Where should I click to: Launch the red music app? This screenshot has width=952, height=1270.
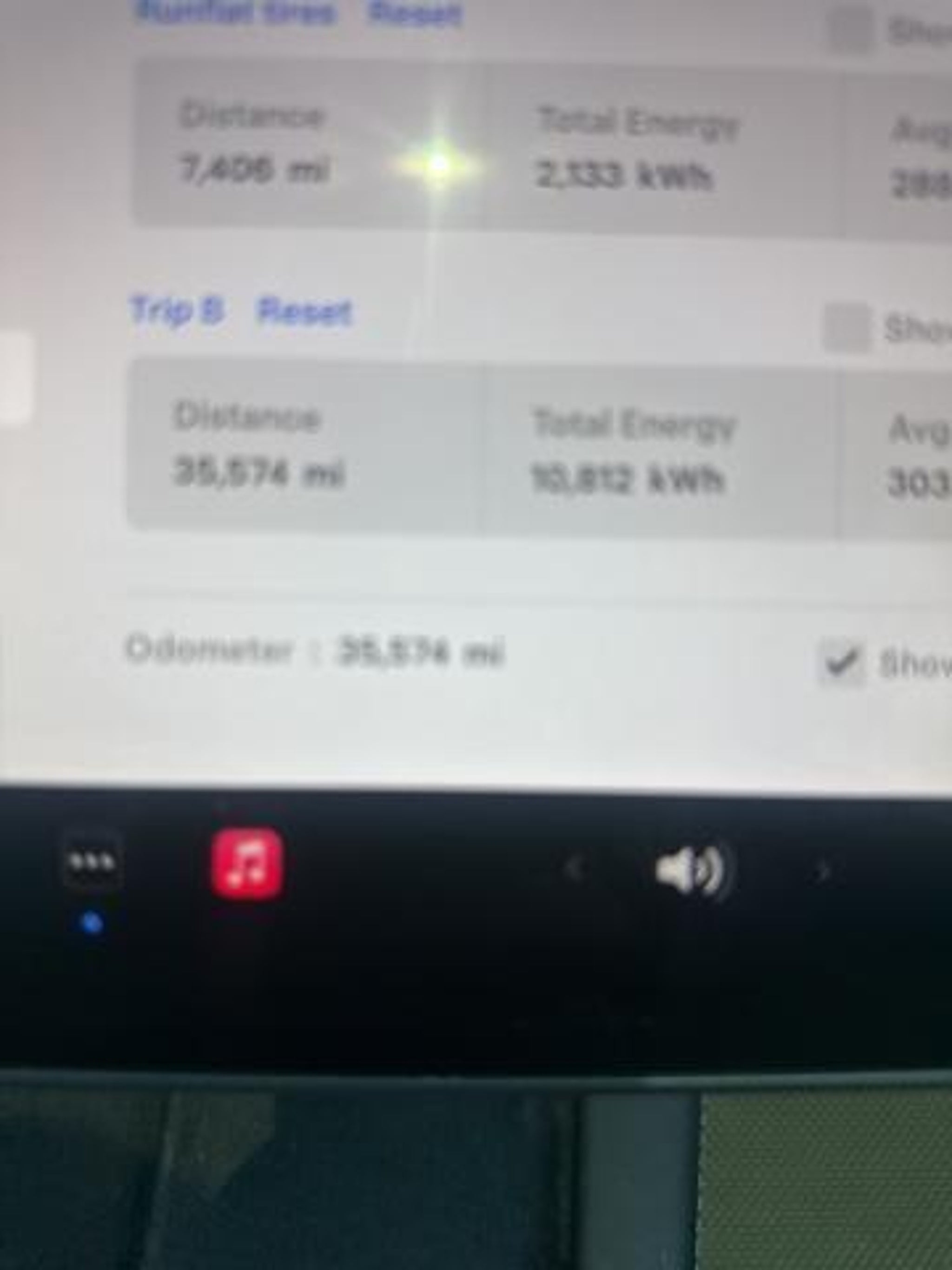247,863
